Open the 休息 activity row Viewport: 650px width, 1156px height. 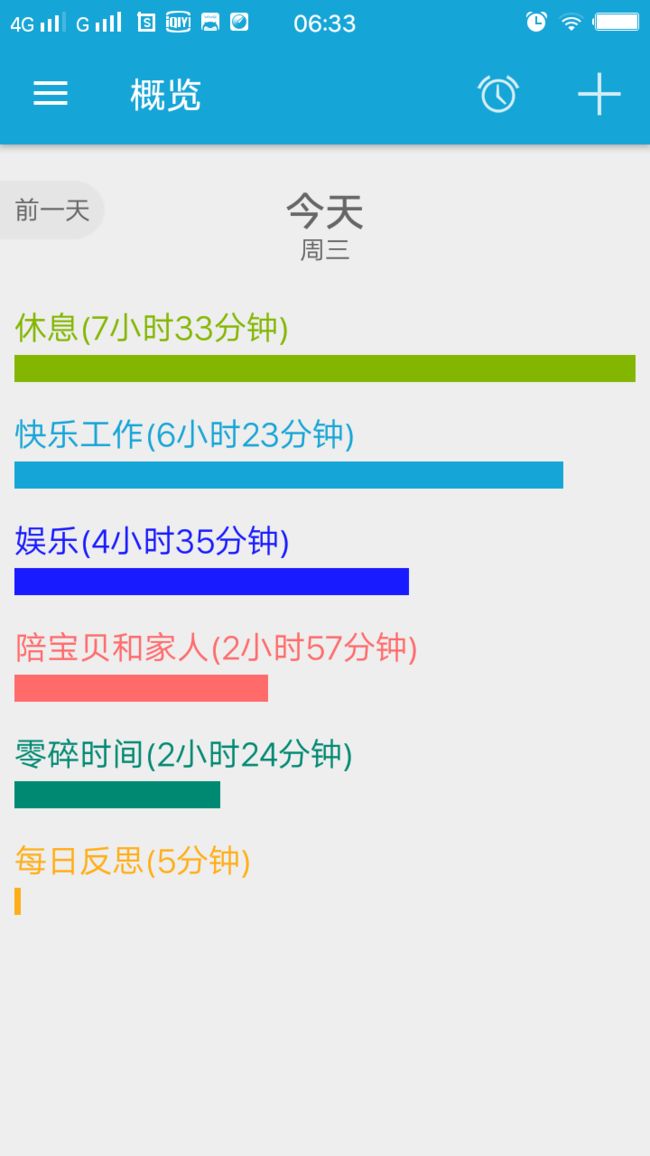pos(325,347)
